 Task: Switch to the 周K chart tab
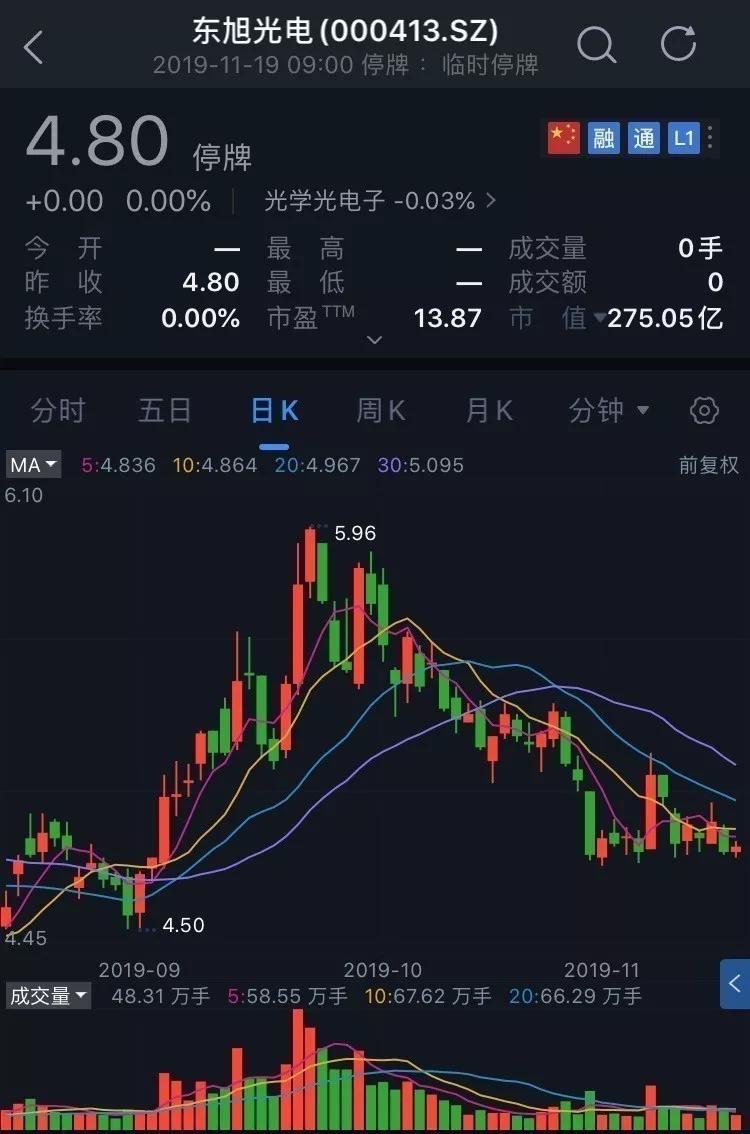point(380,410)
